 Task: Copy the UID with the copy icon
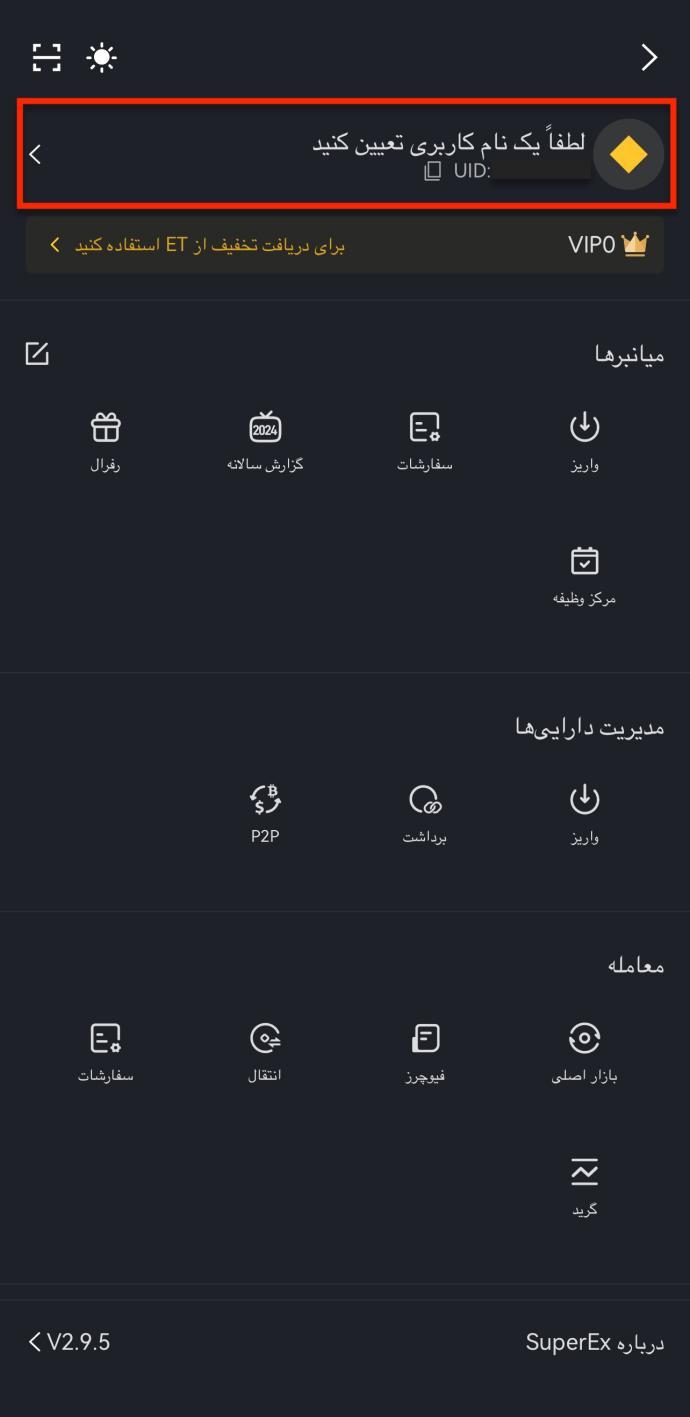[433, 171]
